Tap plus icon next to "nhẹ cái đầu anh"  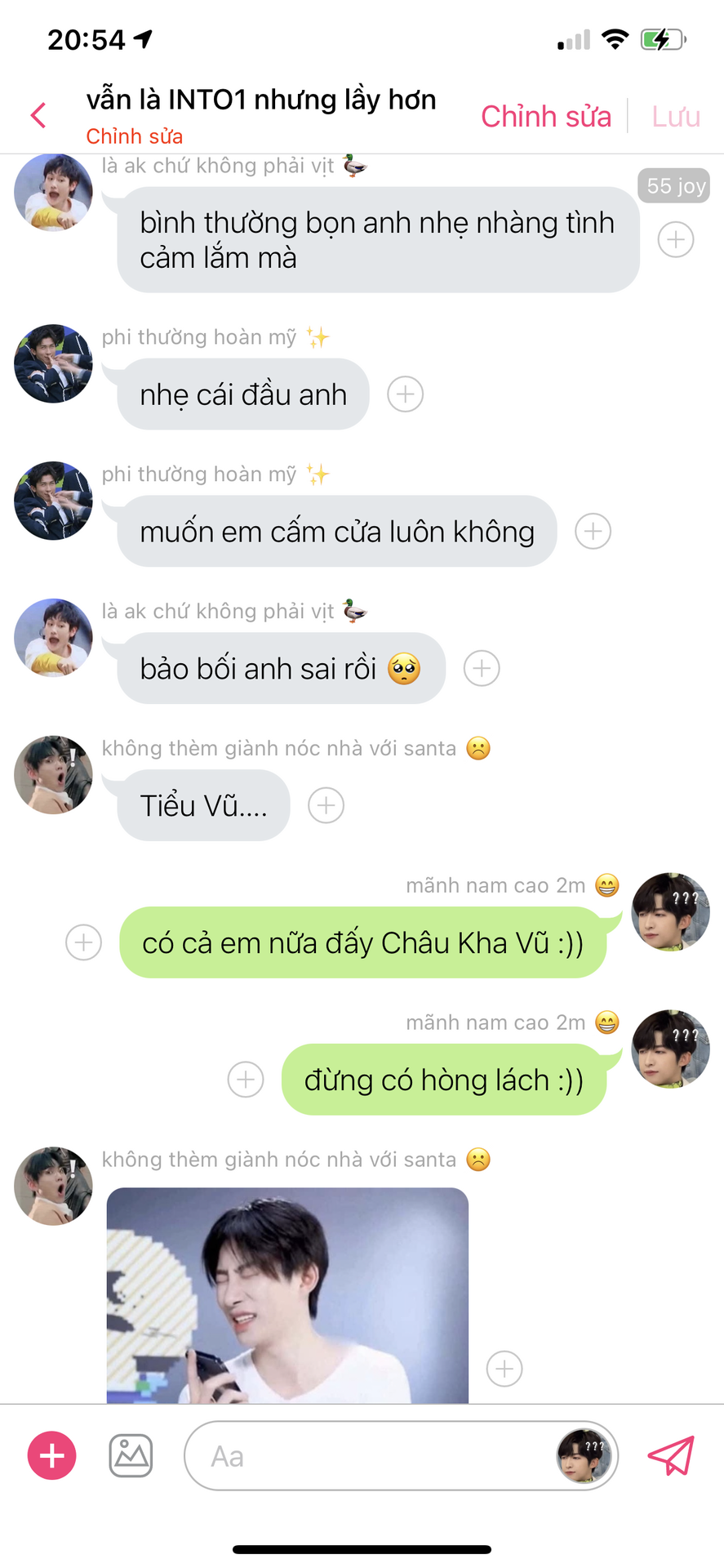tap(405, 394)
